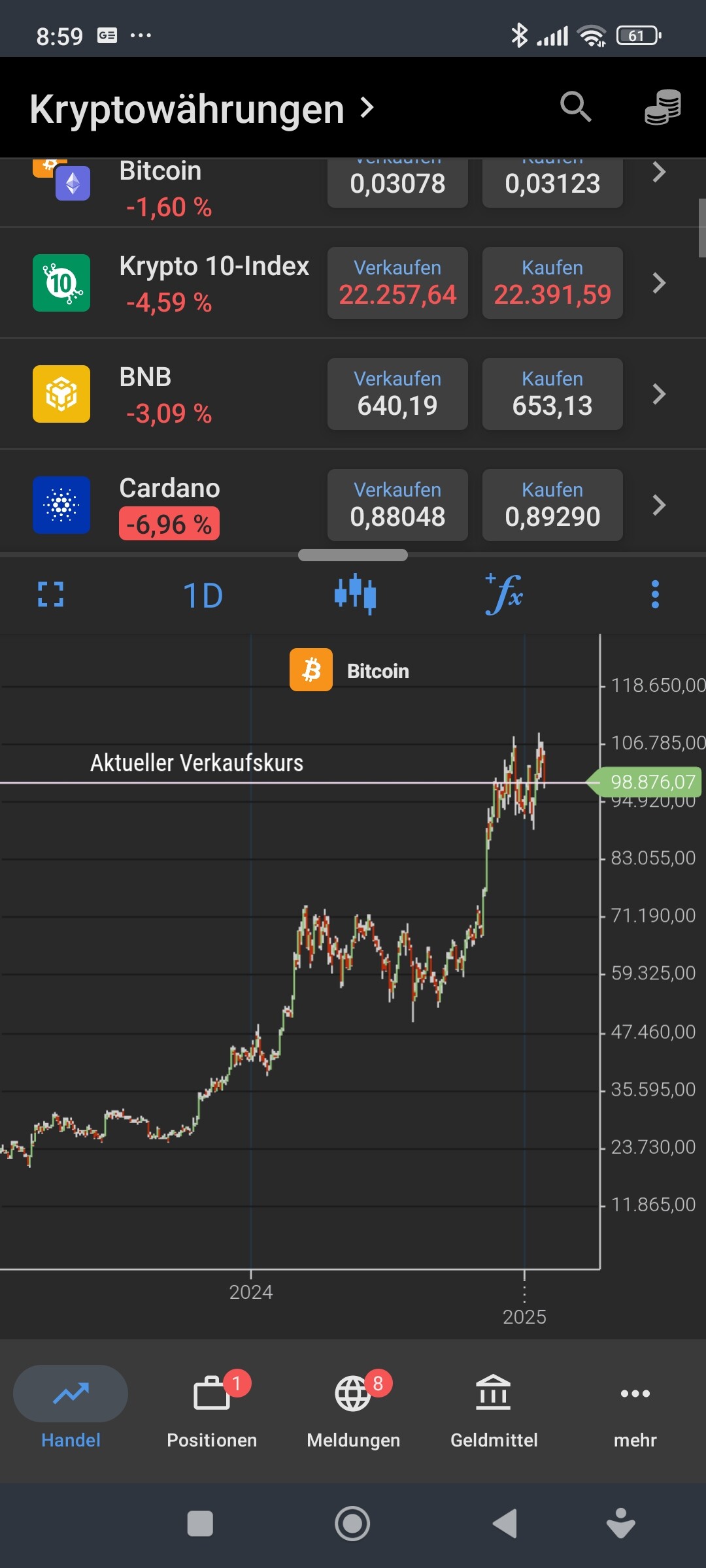Tap Verkaufen for Krypto 10-Index
Screen dimensions: 706x1568
click(397, 283)
